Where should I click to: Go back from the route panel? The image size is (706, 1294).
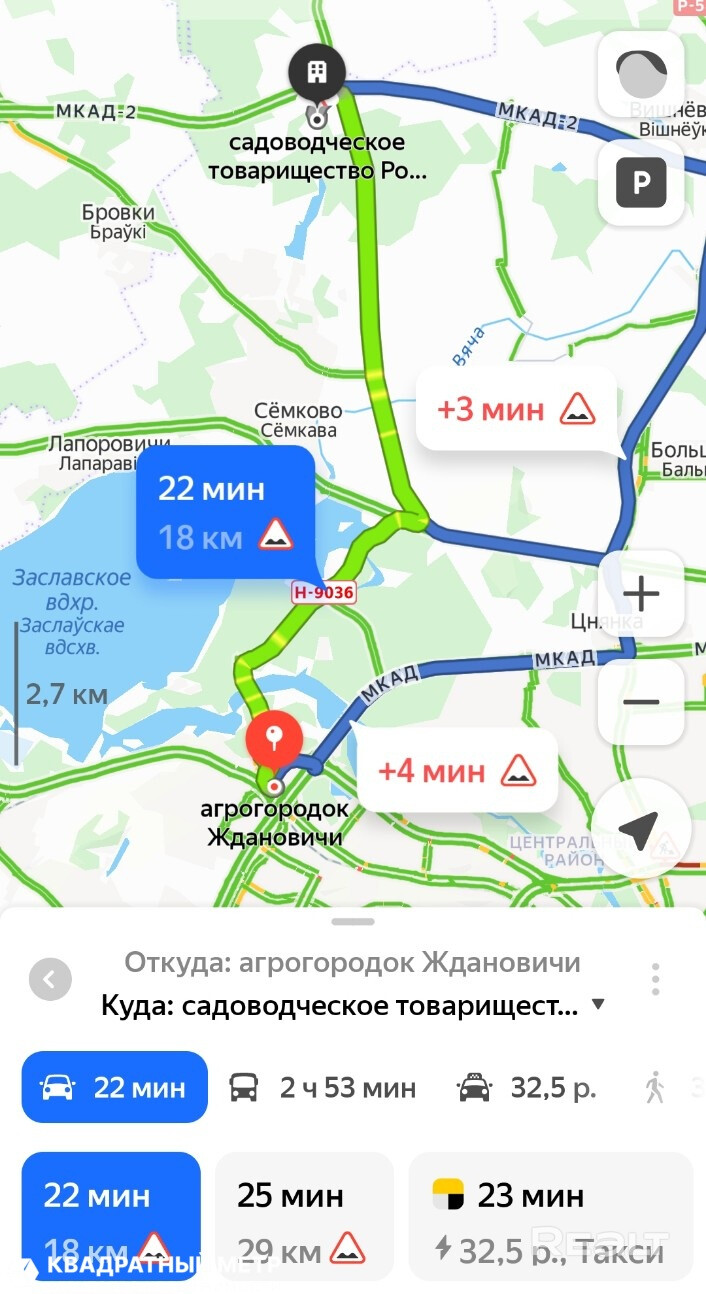tap(50, 979)
